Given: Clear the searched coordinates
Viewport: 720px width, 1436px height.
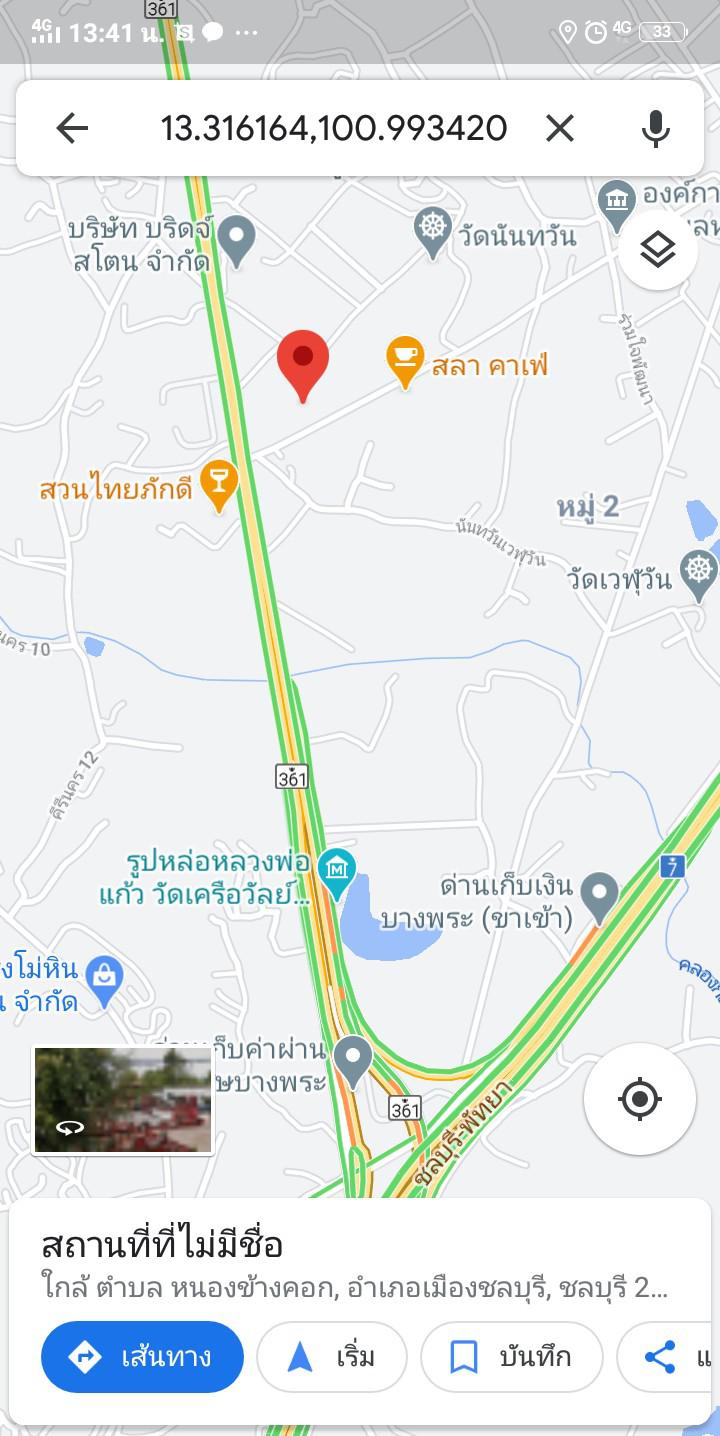Looking at the screenshot, I should [560, 128].
